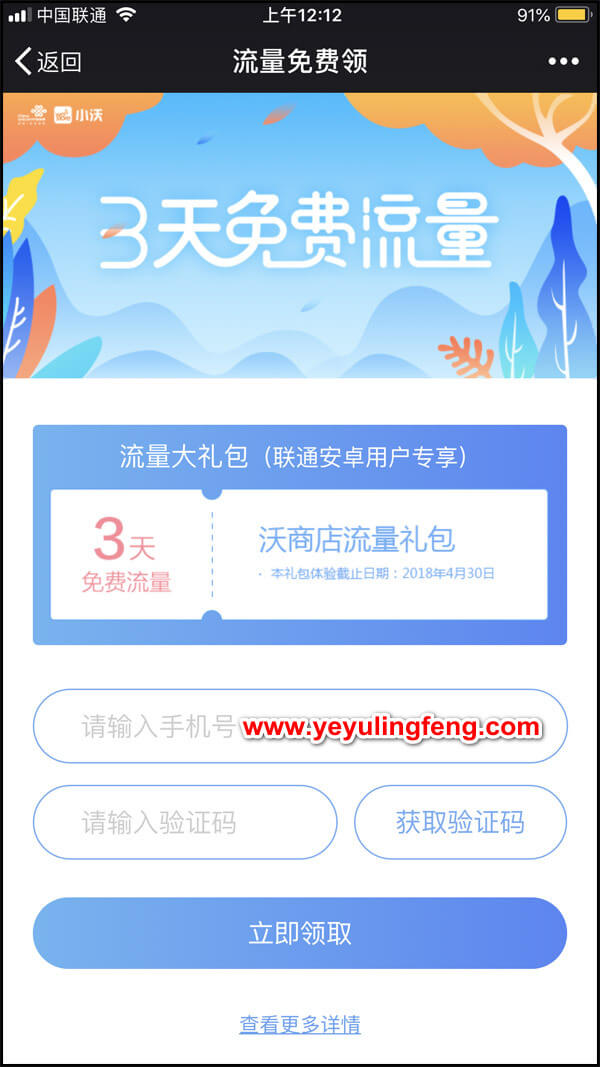Request a code with 获取验证码
The height and width of the screenshot is (1067, 600).
(460, 823)
